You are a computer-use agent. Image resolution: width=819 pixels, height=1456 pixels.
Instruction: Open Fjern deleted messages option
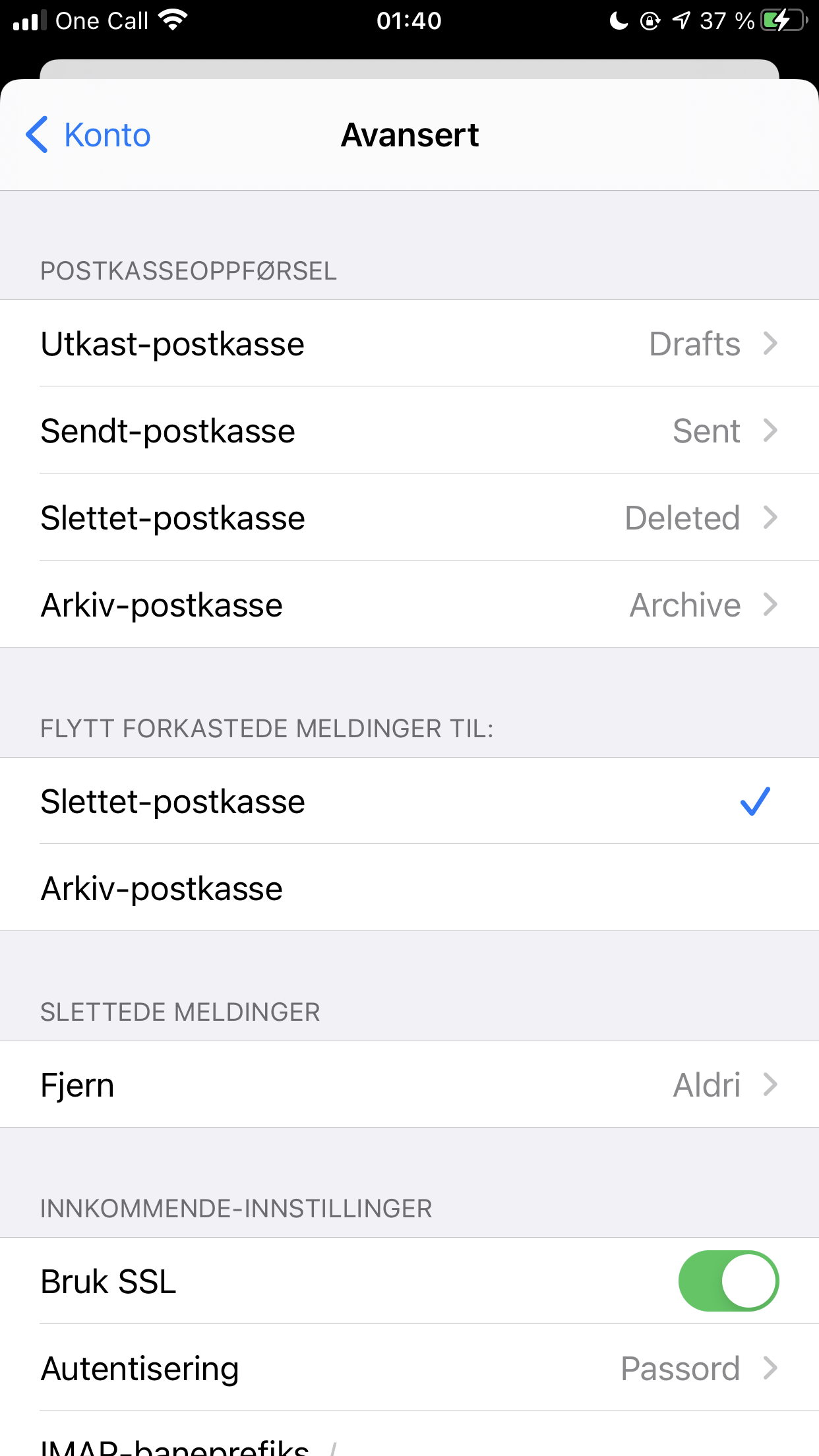[409, 1085]
